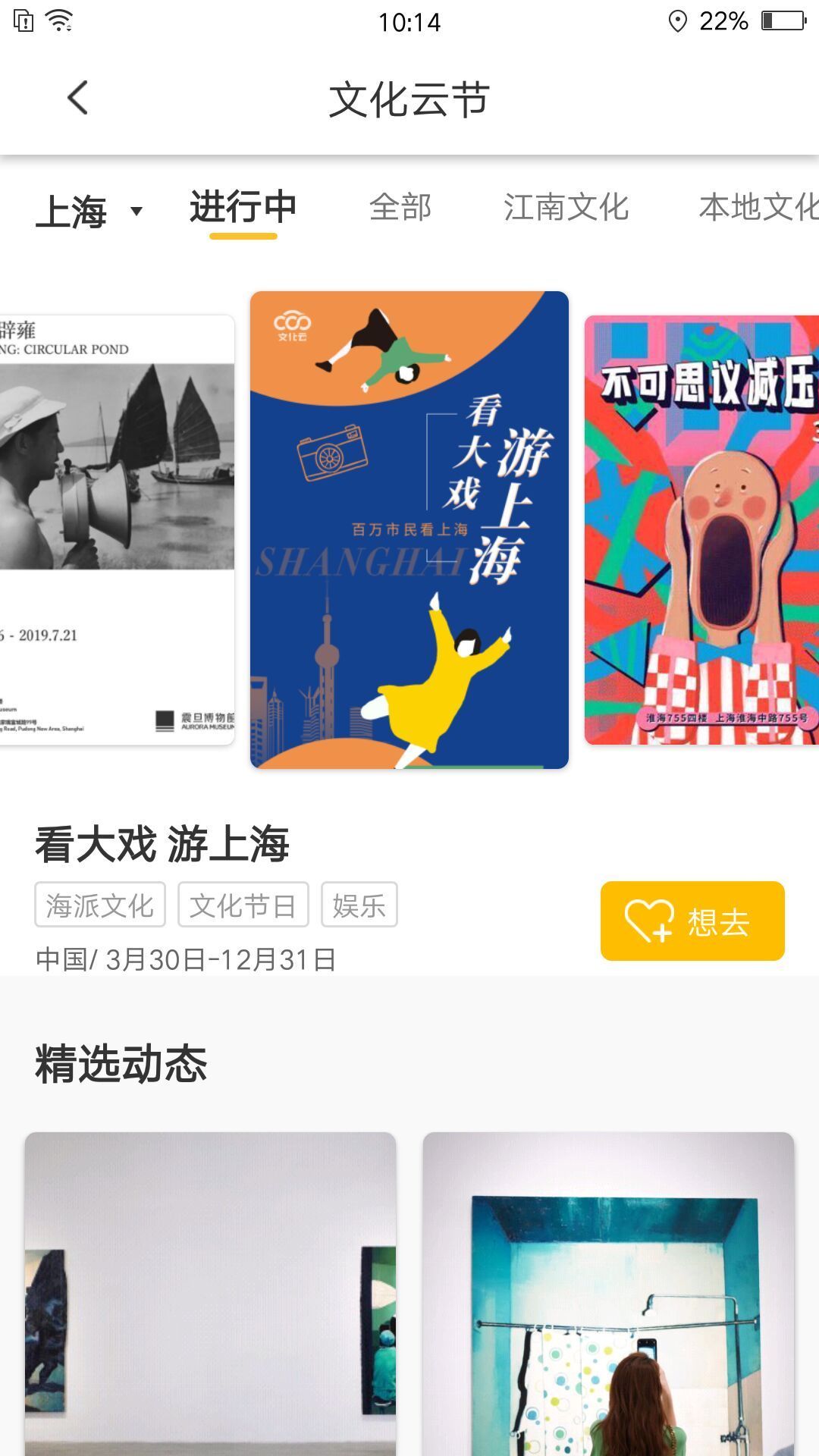
Task: Tap the battery indicator showing 22%
Action: pos(781,21)
